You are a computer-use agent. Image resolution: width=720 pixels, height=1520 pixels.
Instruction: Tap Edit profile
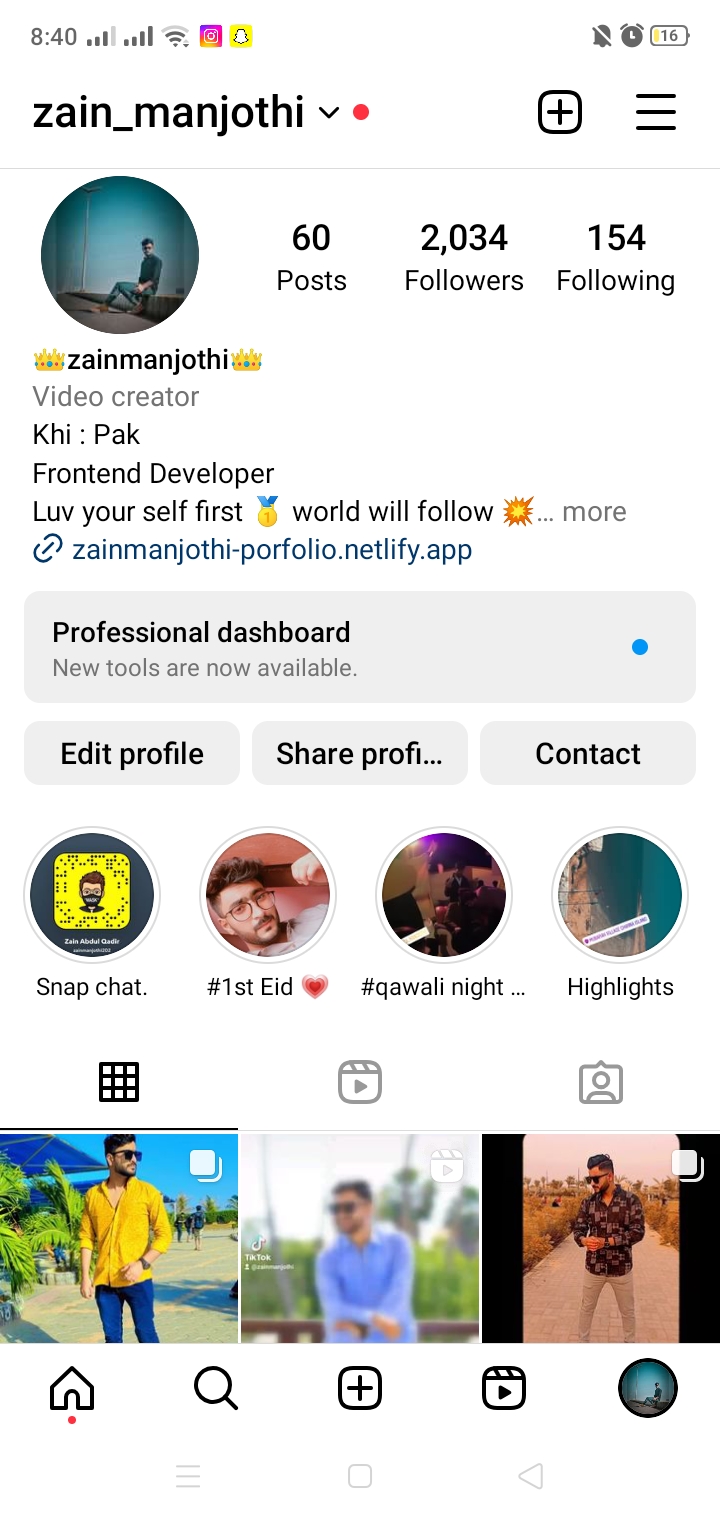tap(132, 753)
